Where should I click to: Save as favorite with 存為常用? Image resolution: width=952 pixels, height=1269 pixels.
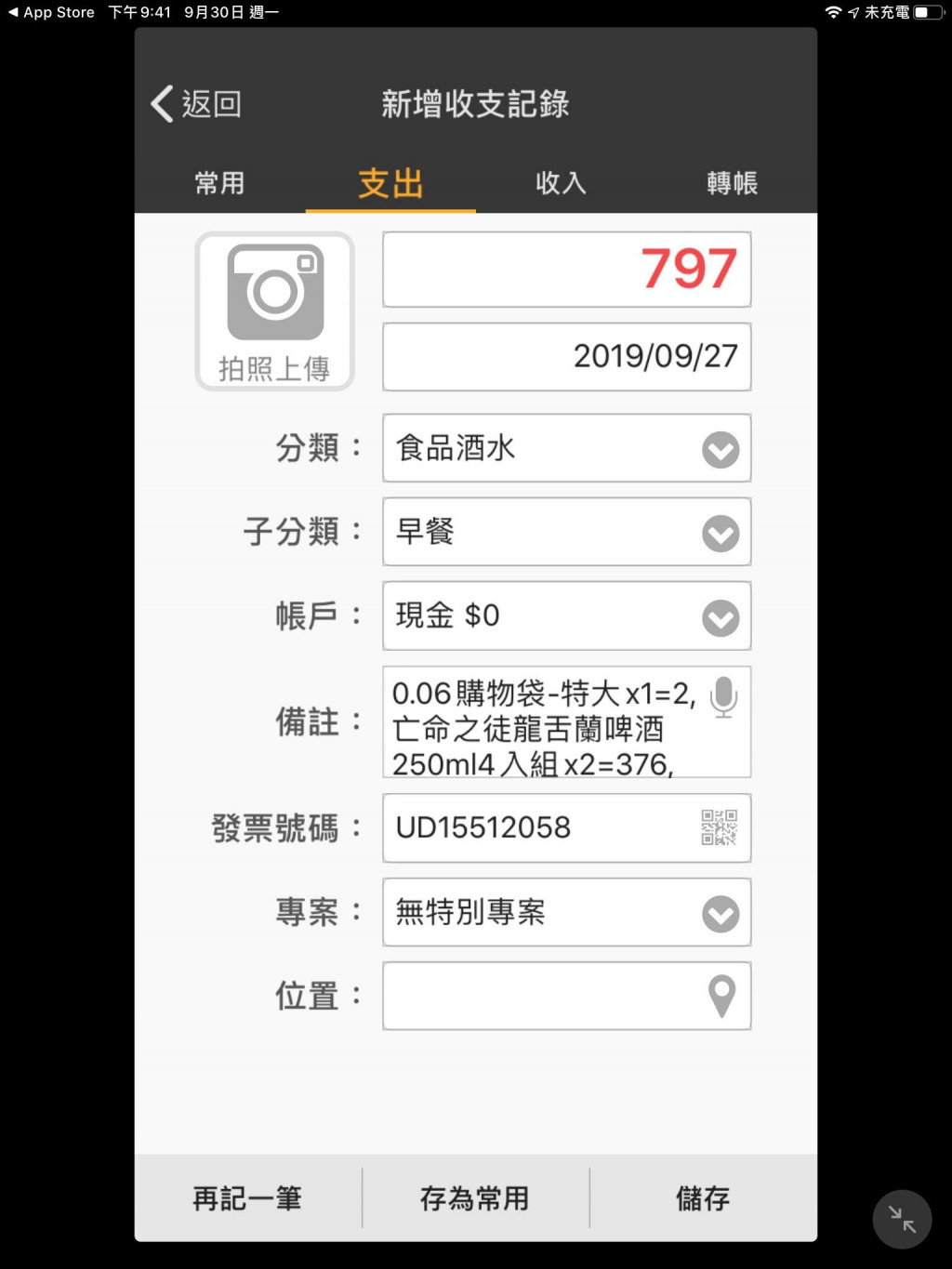[x=475, y=1198]
